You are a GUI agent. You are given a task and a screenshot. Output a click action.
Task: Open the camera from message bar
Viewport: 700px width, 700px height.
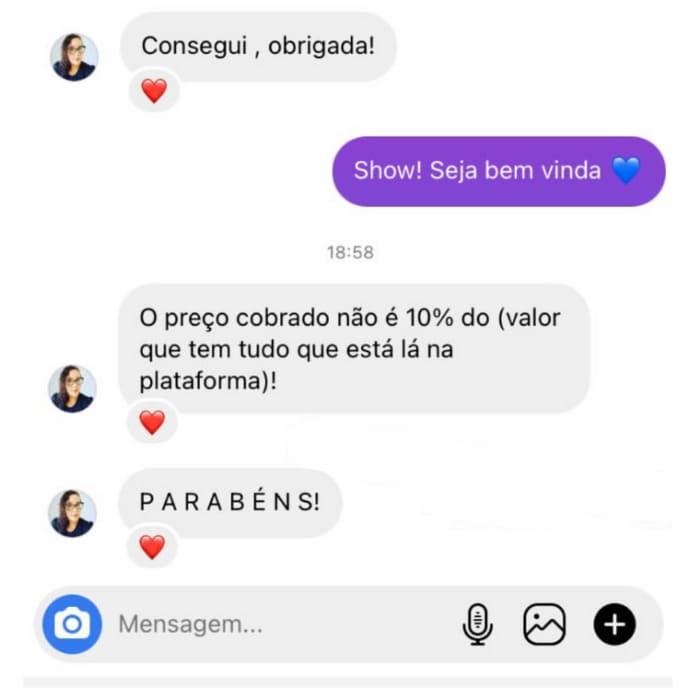click(x=72, y=625)
